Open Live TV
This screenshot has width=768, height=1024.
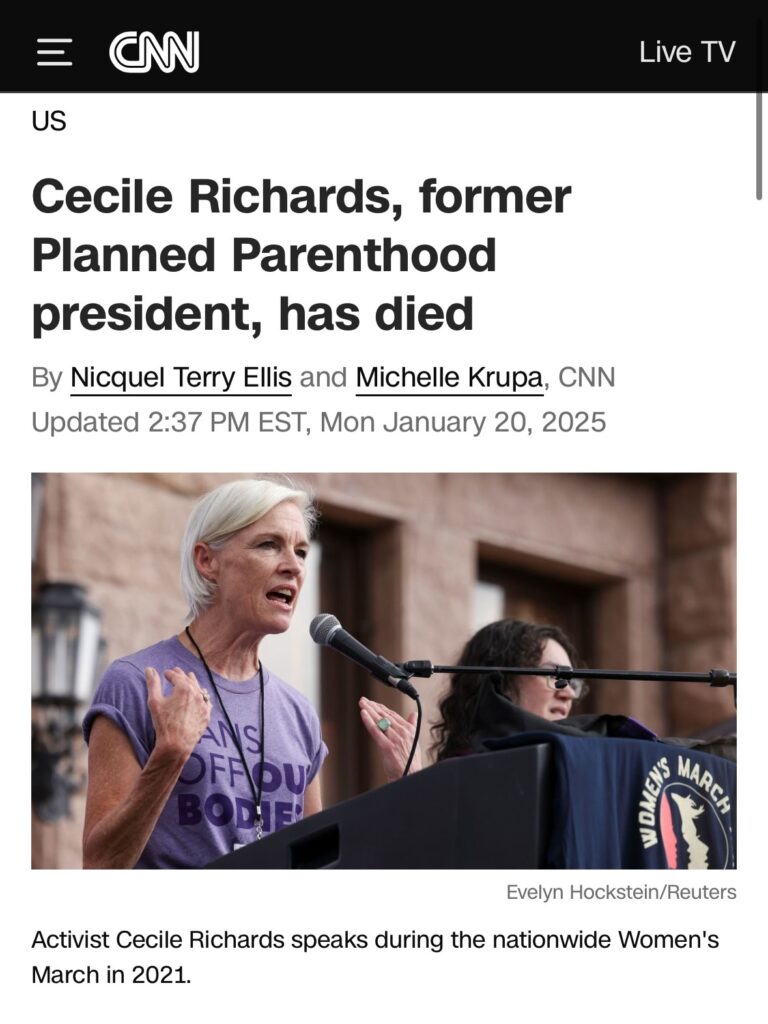tap(687, 52)
